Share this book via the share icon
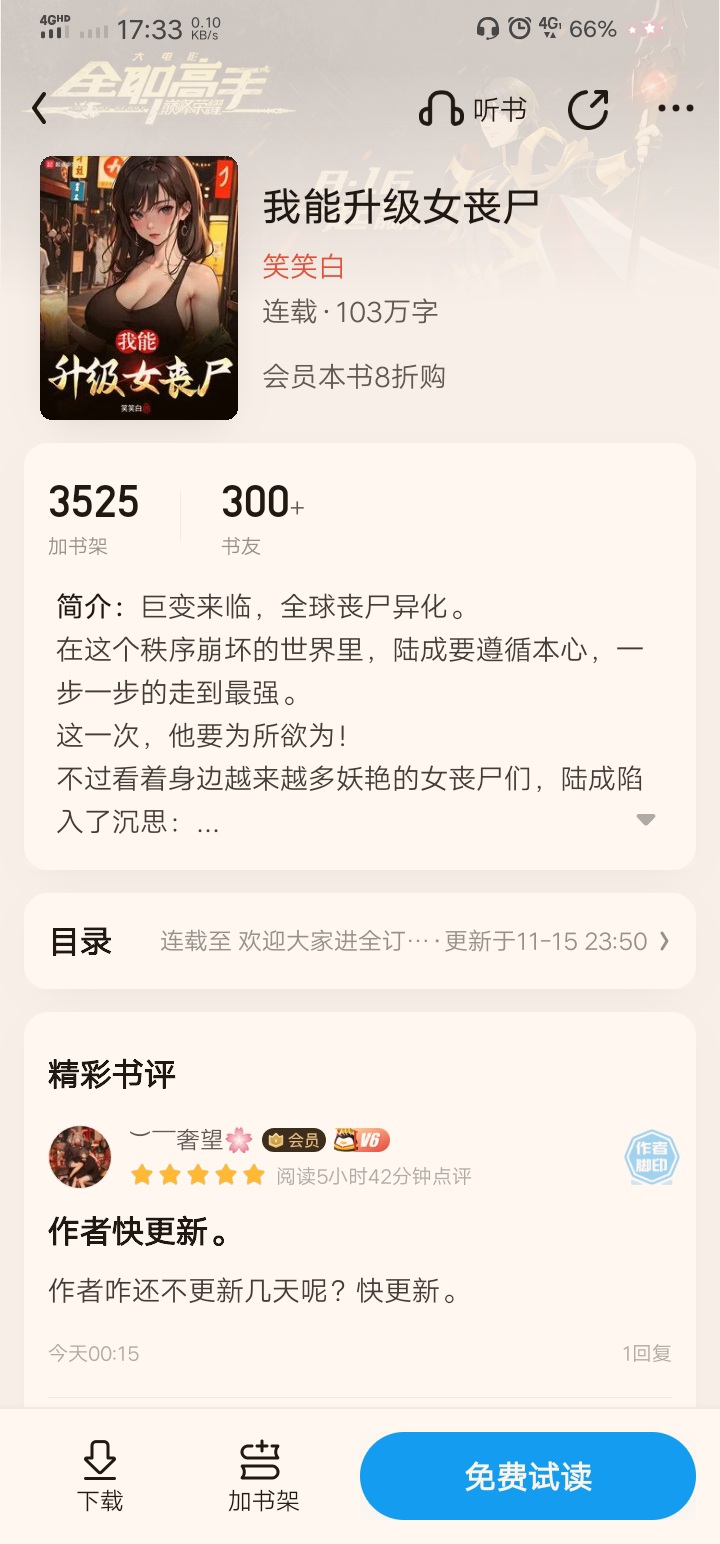Viewport: 720px width, 1544px height. click(x=588, y=109)
